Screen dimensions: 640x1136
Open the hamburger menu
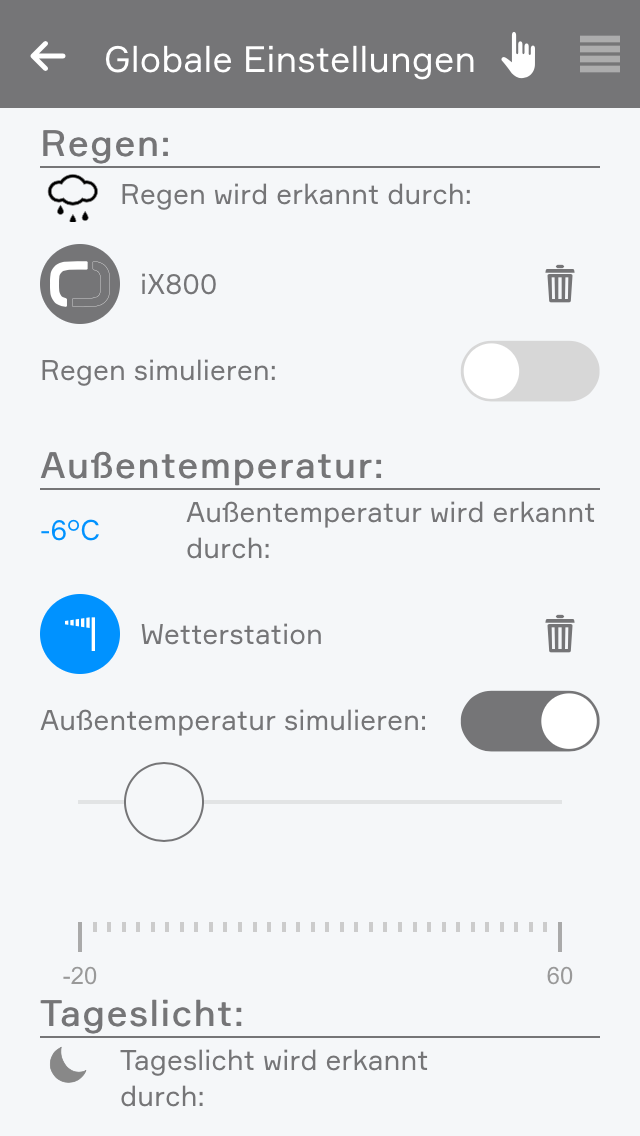599,55
